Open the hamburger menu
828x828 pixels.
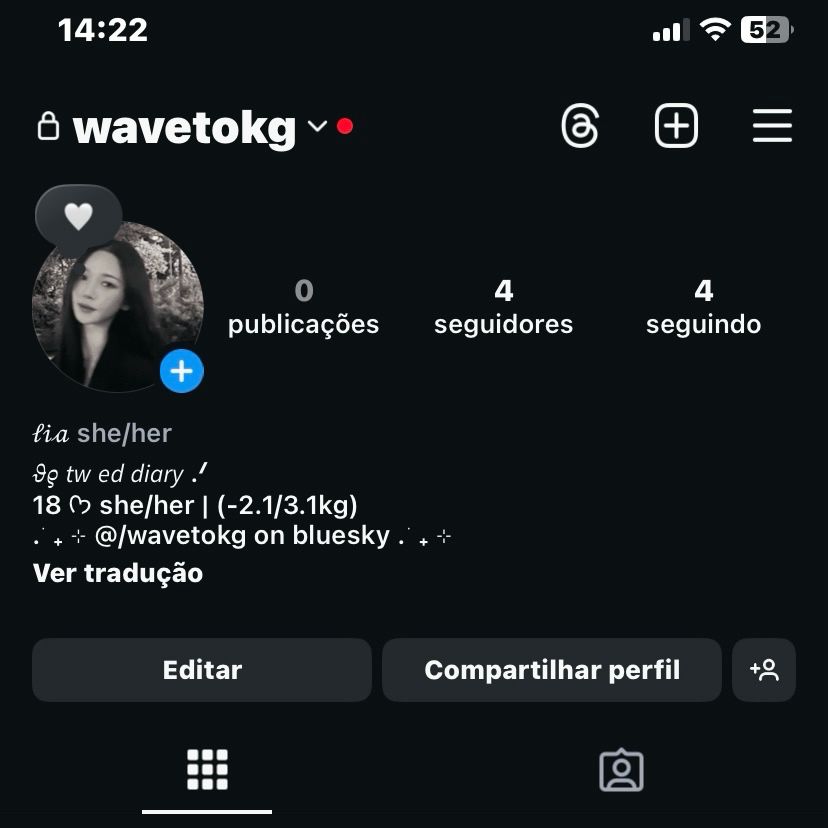click(772, 126)
